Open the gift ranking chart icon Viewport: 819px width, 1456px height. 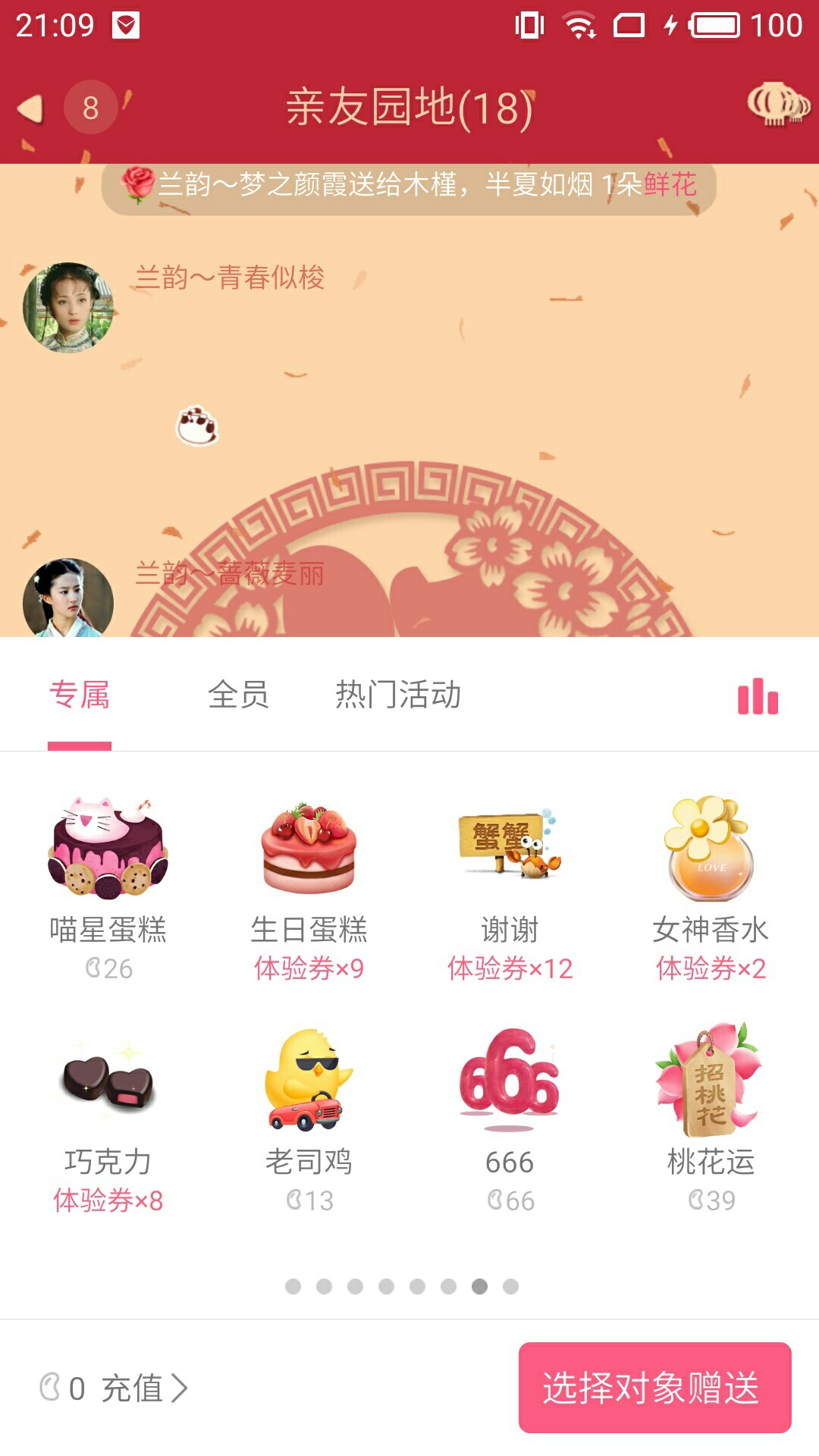coord(758,696)
